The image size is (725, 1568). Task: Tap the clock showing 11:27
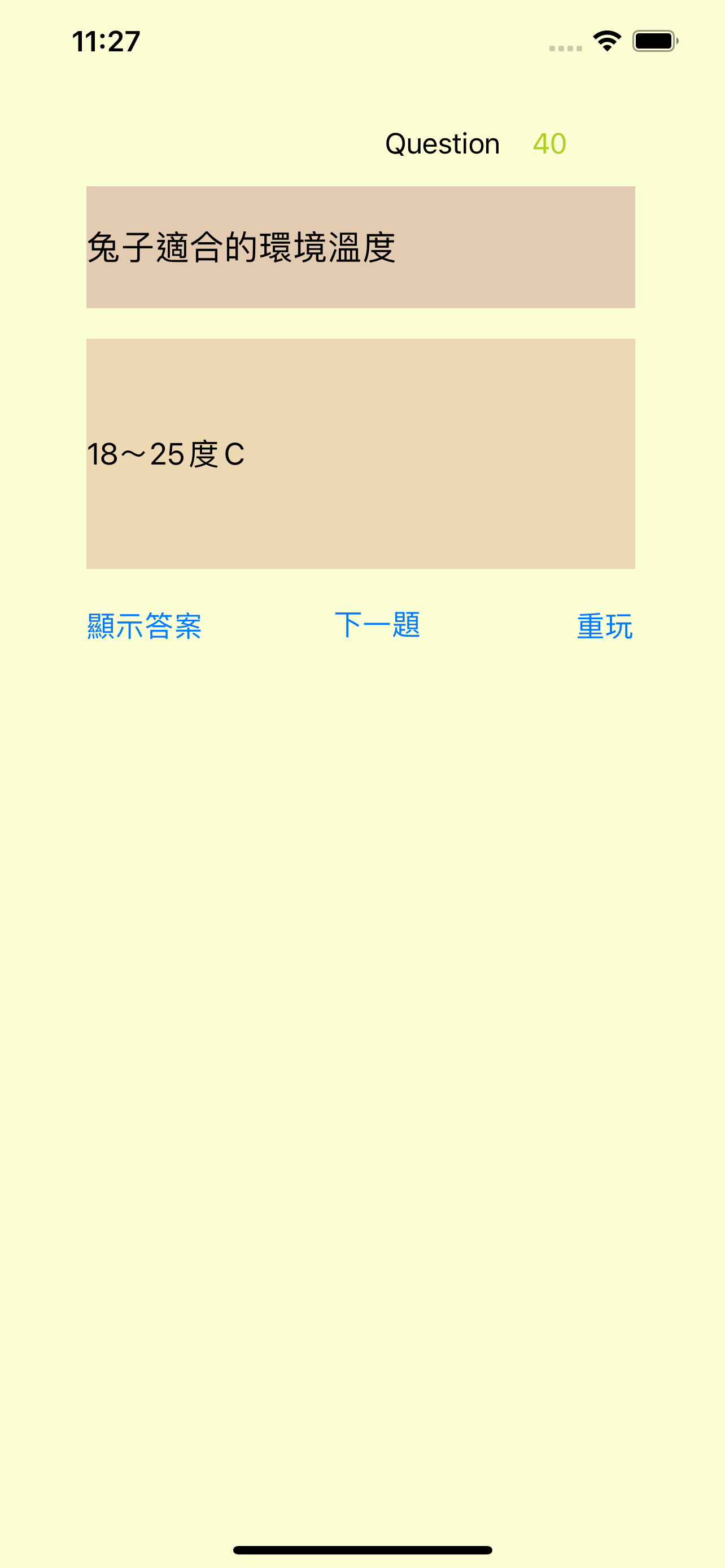106,40
